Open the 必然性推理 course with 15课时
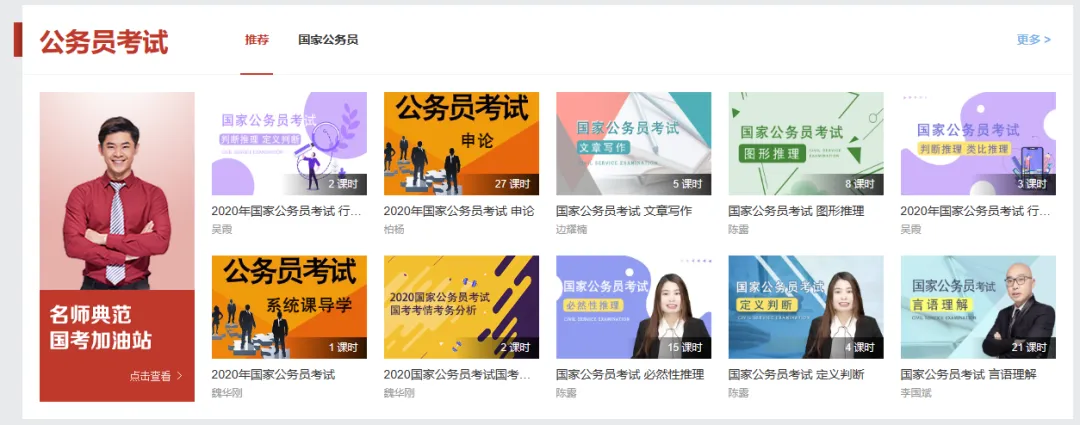Viewport: 1080px width, 425px height. (633, 307)
